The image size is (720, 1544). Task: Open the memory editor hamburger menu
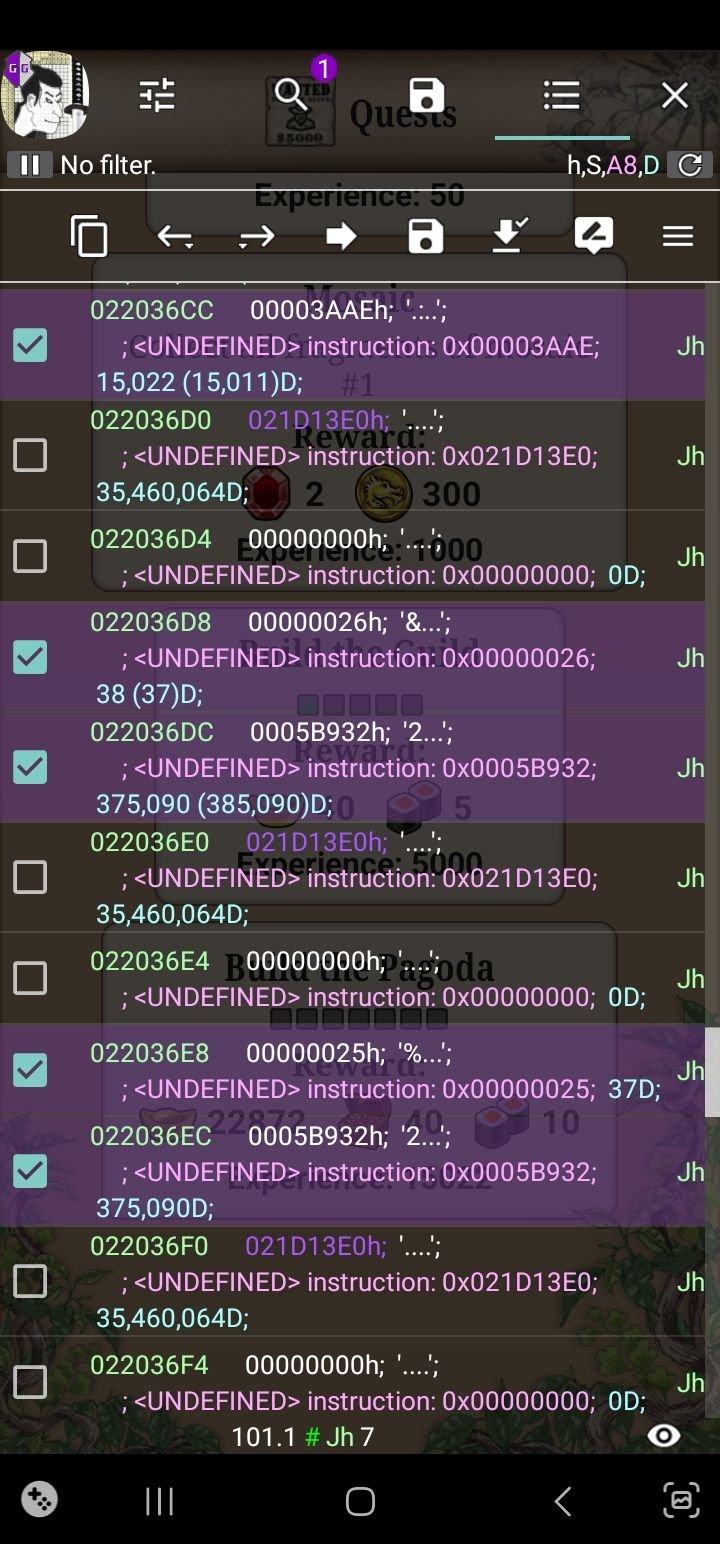click(x=677, y=237)
